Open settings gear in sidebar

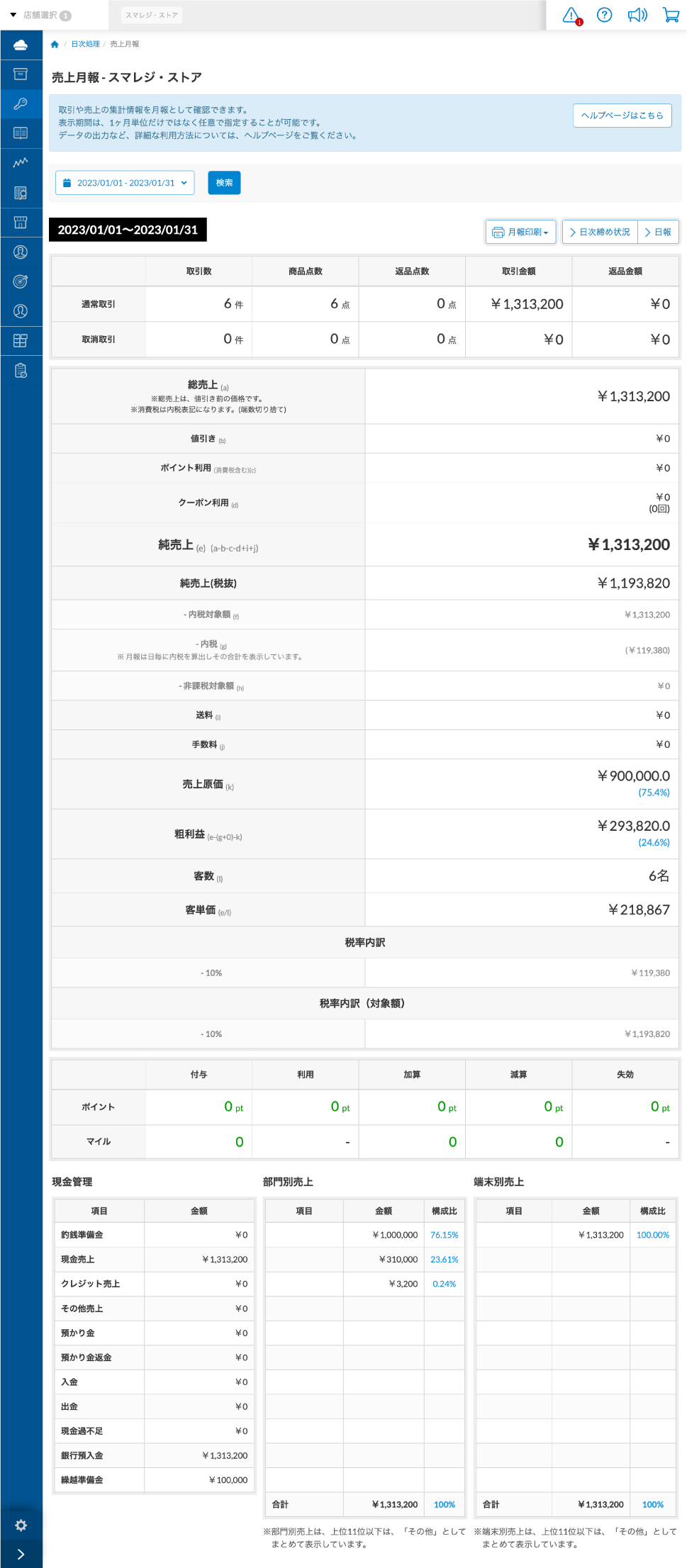pos(21,1525)
